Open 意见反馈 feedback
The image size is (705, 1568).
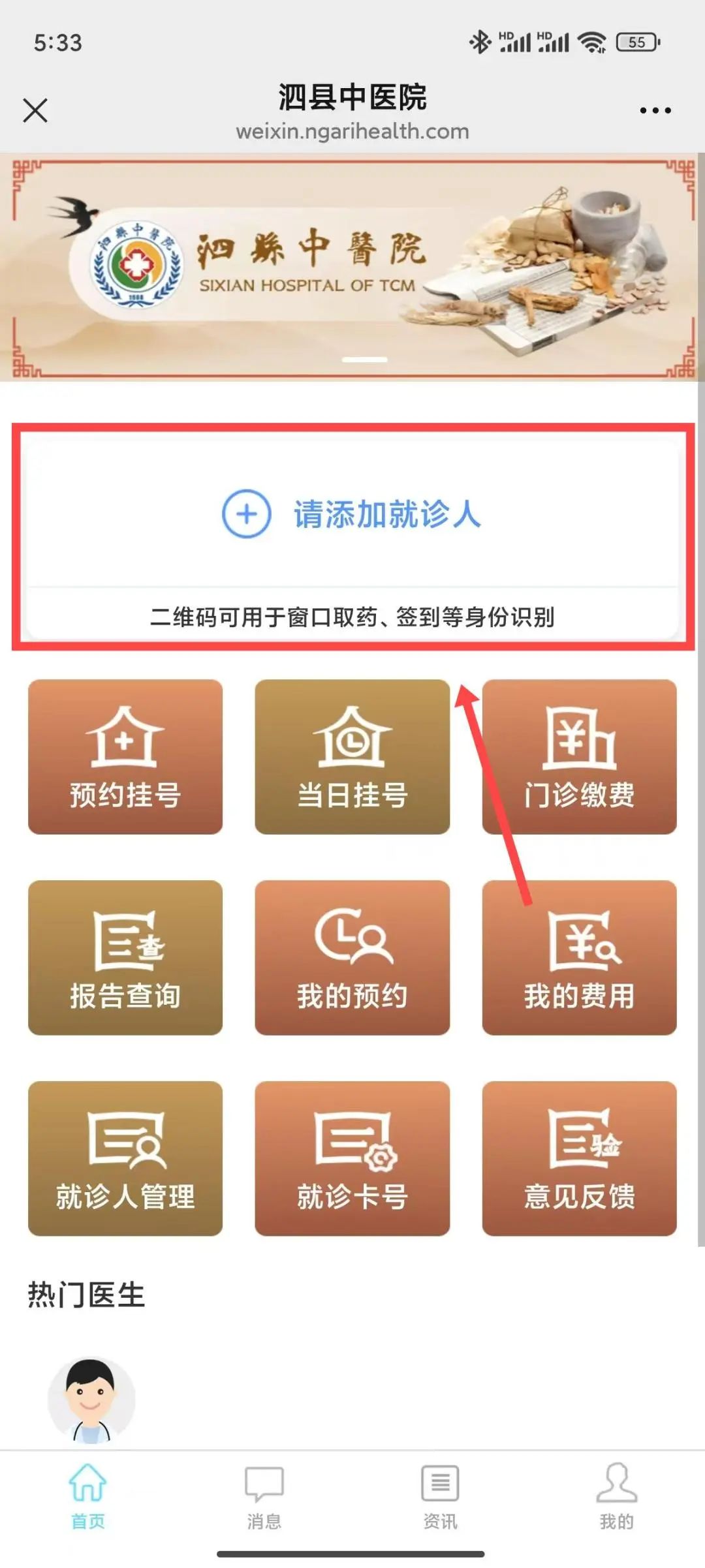pos(579,1158)
